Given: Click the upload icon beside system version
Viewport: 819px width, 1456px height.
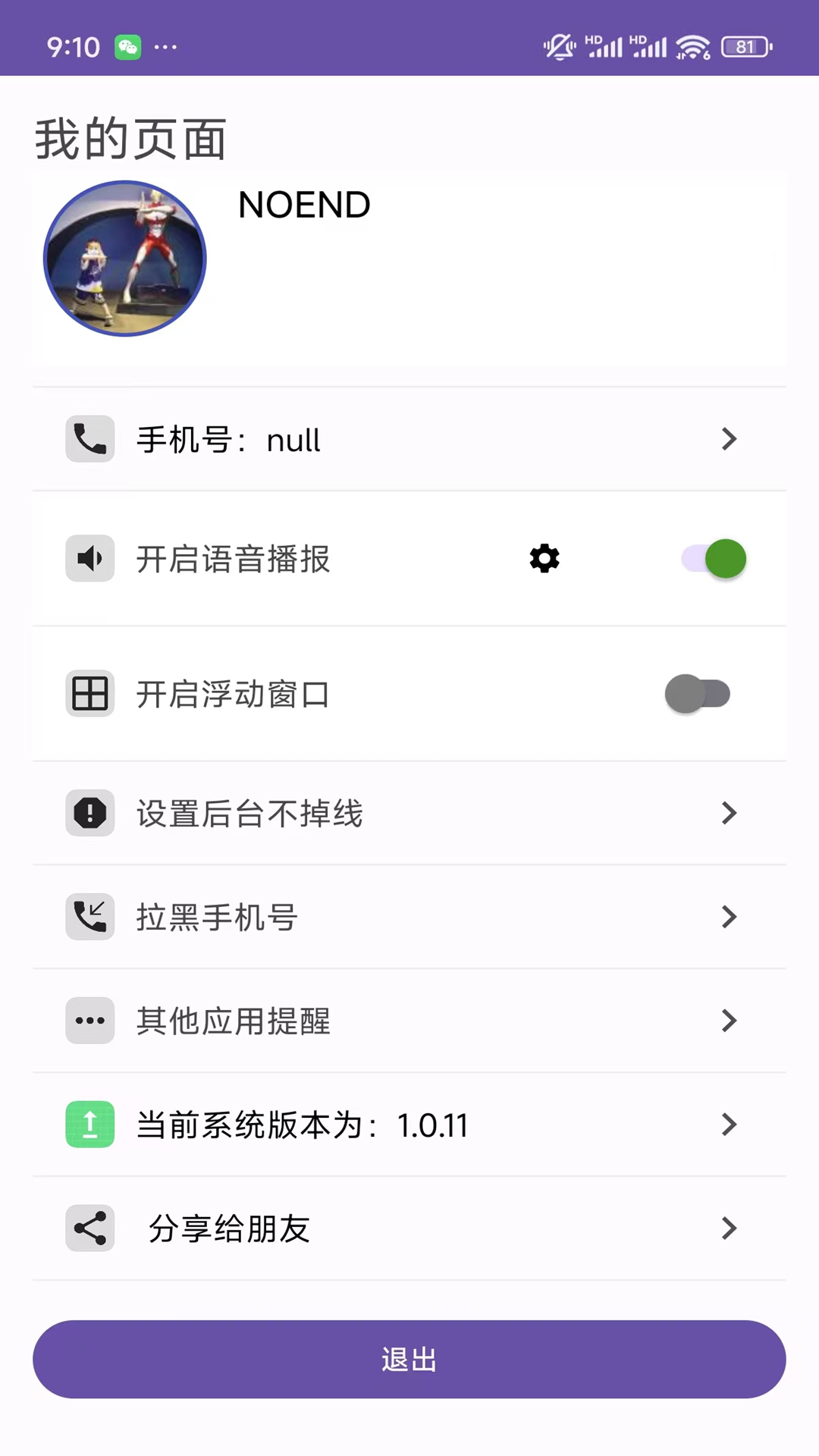Looking at the screenshot, I should [x=89, y=1125].
